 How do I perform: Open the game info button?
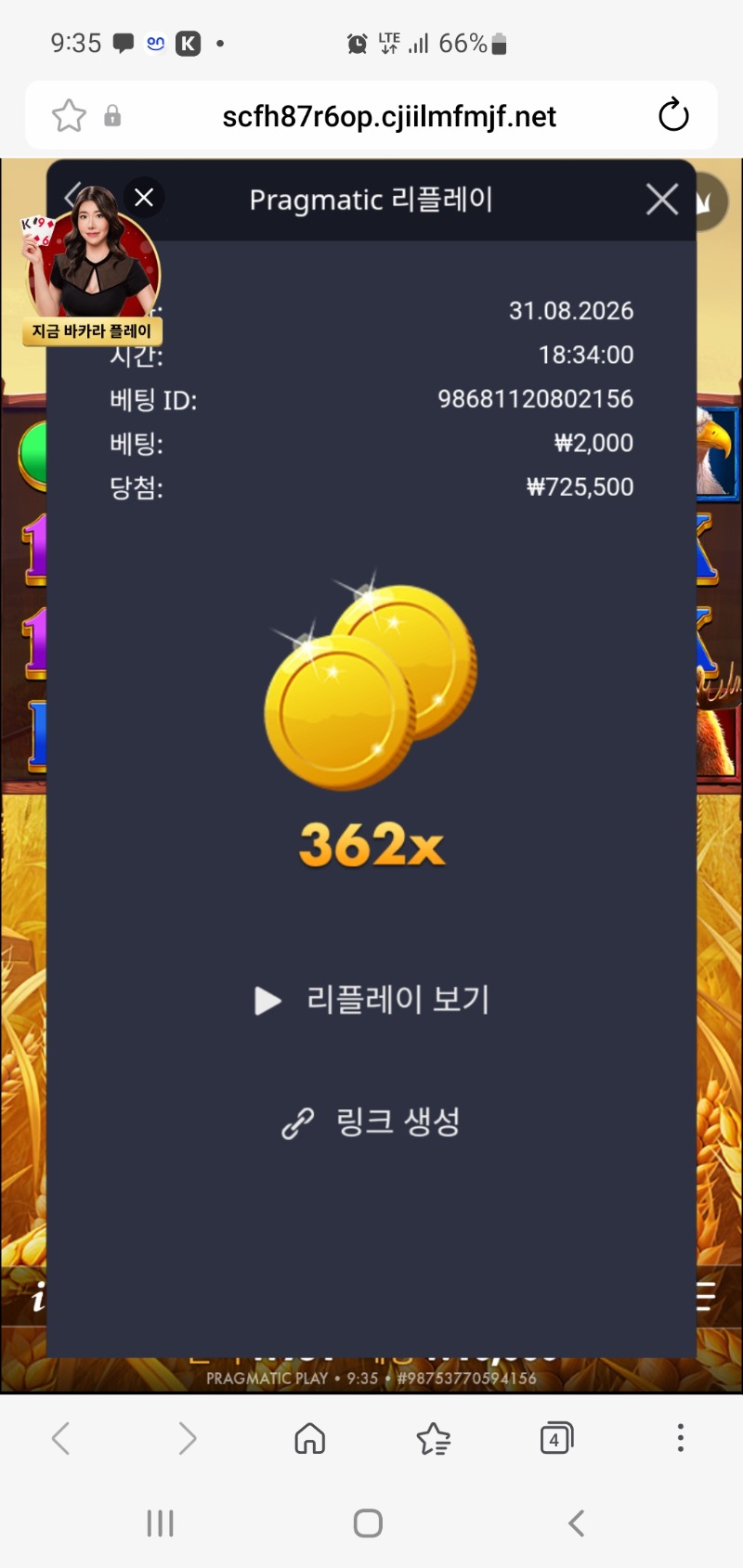coord(37,1296)
